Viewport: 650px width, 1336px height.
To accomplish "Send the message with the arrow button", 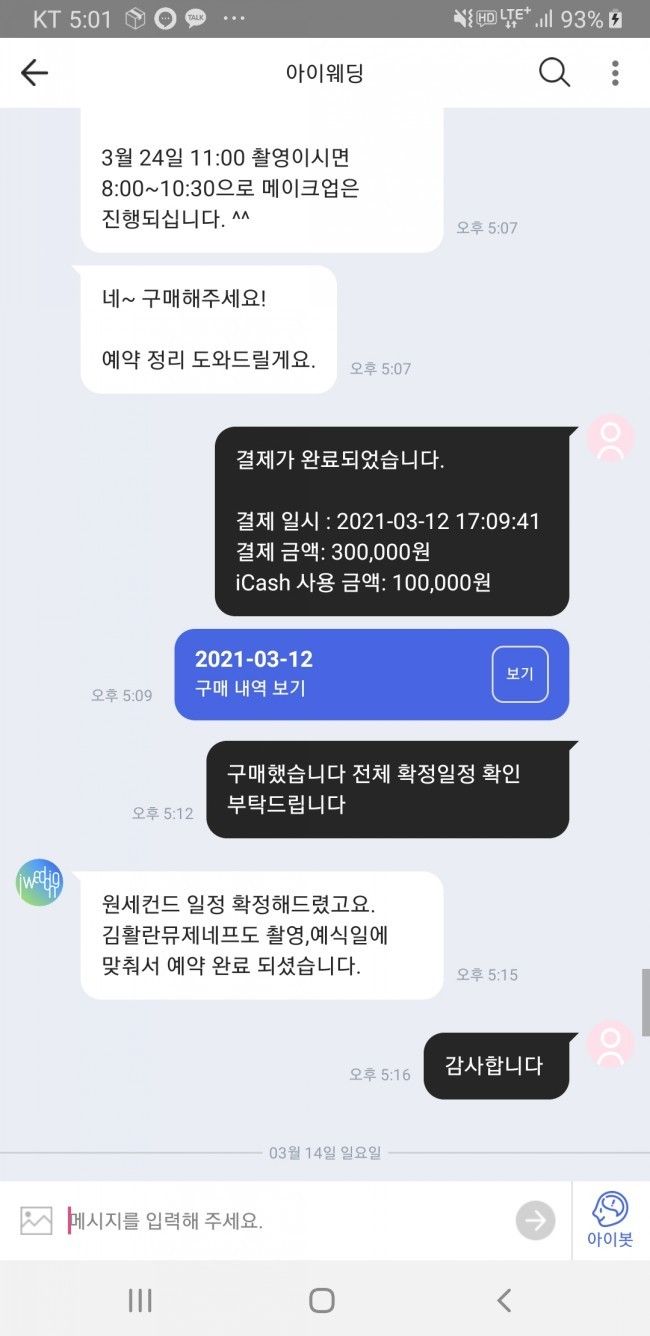I will (x=535, y=1220).
